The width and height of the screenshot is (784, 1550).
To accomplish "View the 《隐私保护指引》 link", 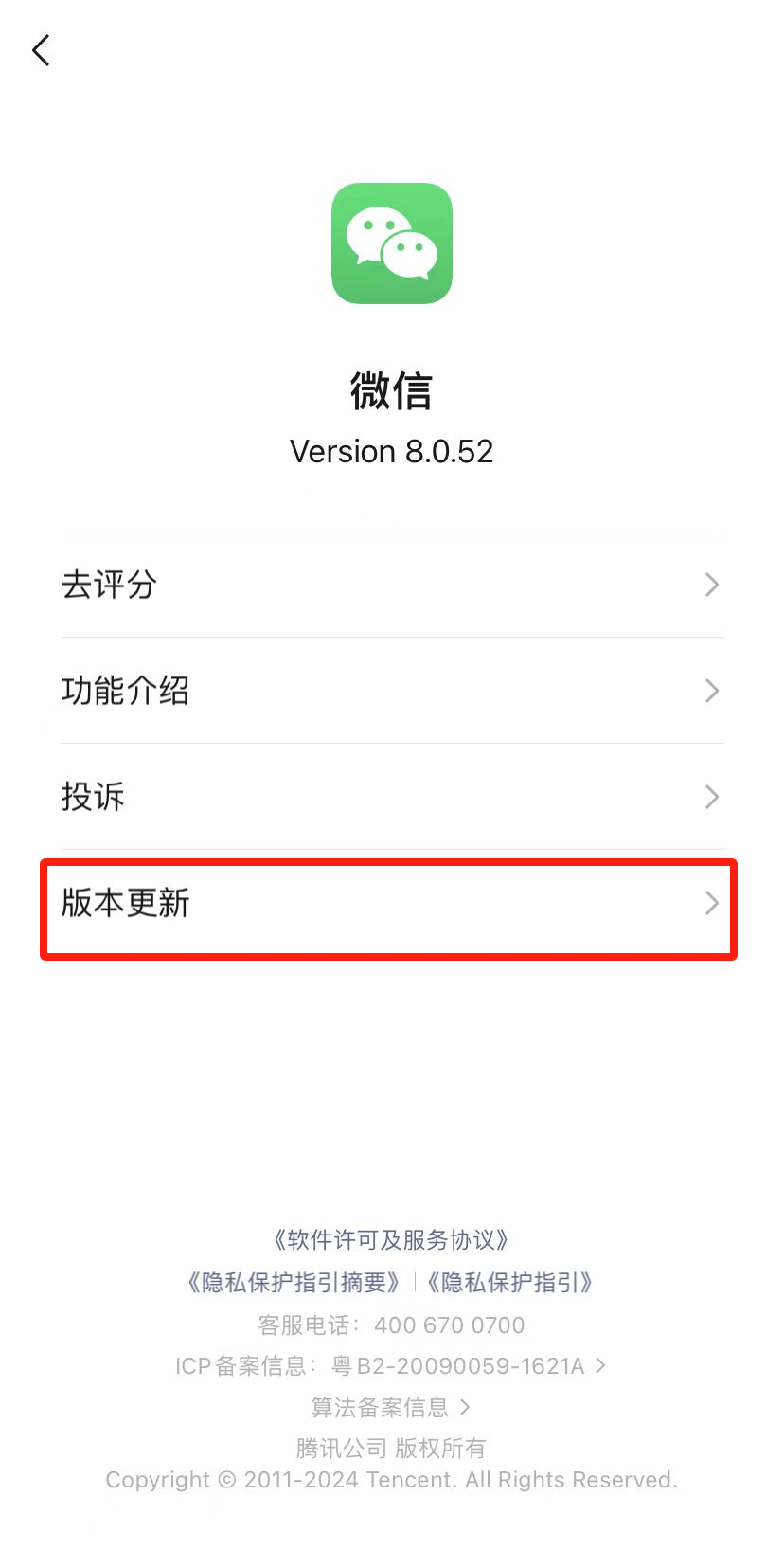I will coord(510,1283).
